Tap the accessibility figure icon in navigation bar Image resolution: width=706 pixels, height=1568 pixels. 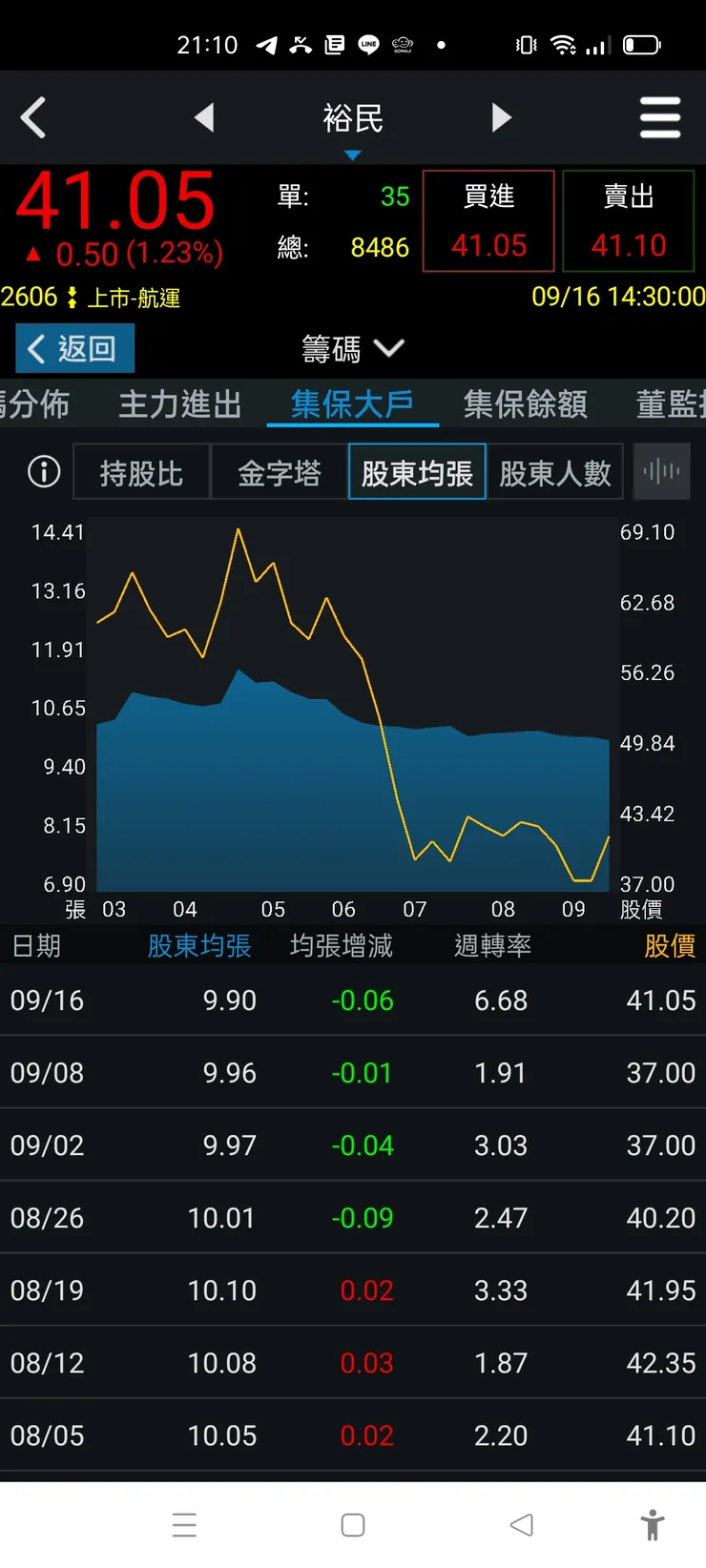654,1525
